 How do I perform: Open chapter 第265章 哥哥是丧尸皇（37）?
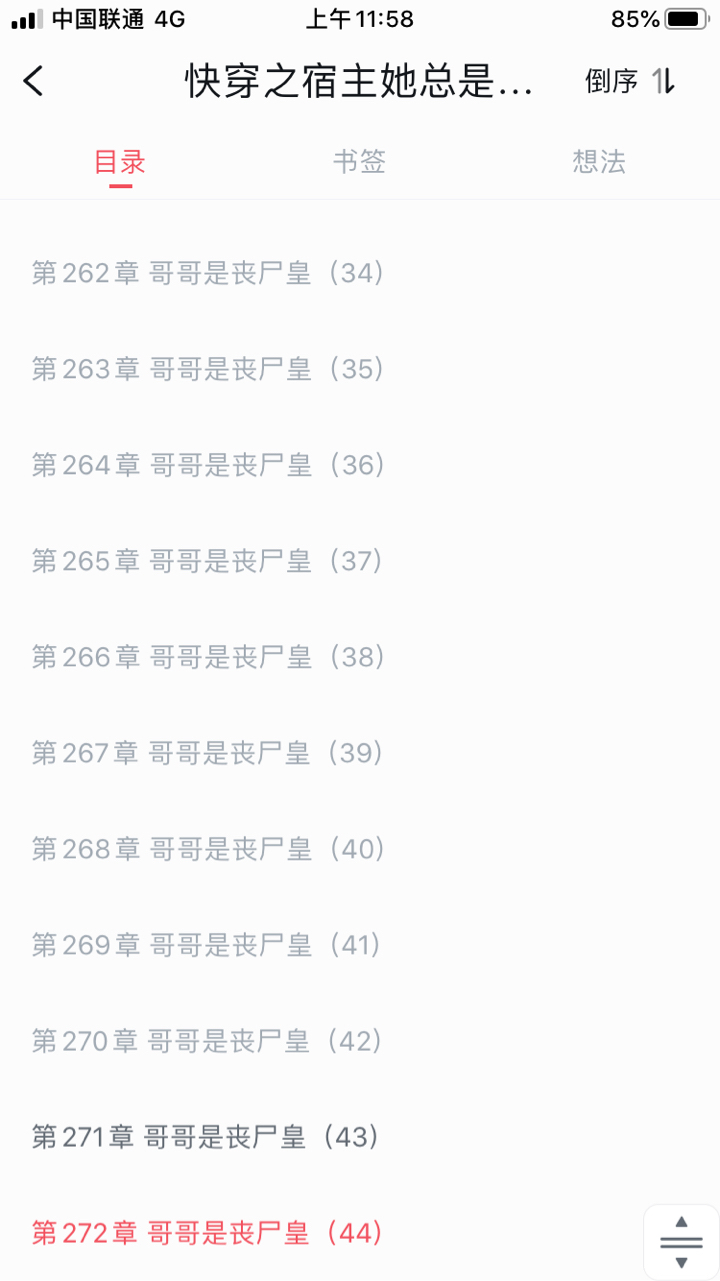pyautogui.click(x=208, y=561)
